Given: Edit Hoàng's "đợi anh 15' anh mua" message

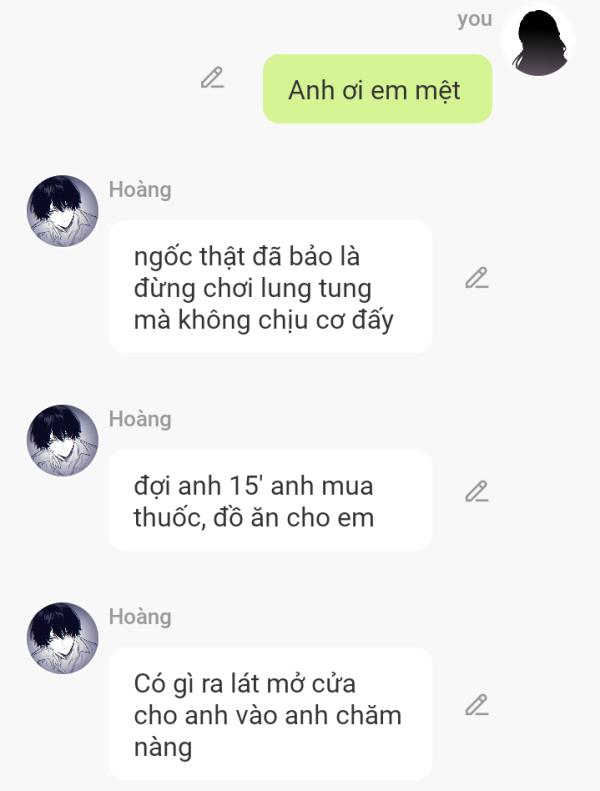Looking at the screenshot, I should point(477,492).
